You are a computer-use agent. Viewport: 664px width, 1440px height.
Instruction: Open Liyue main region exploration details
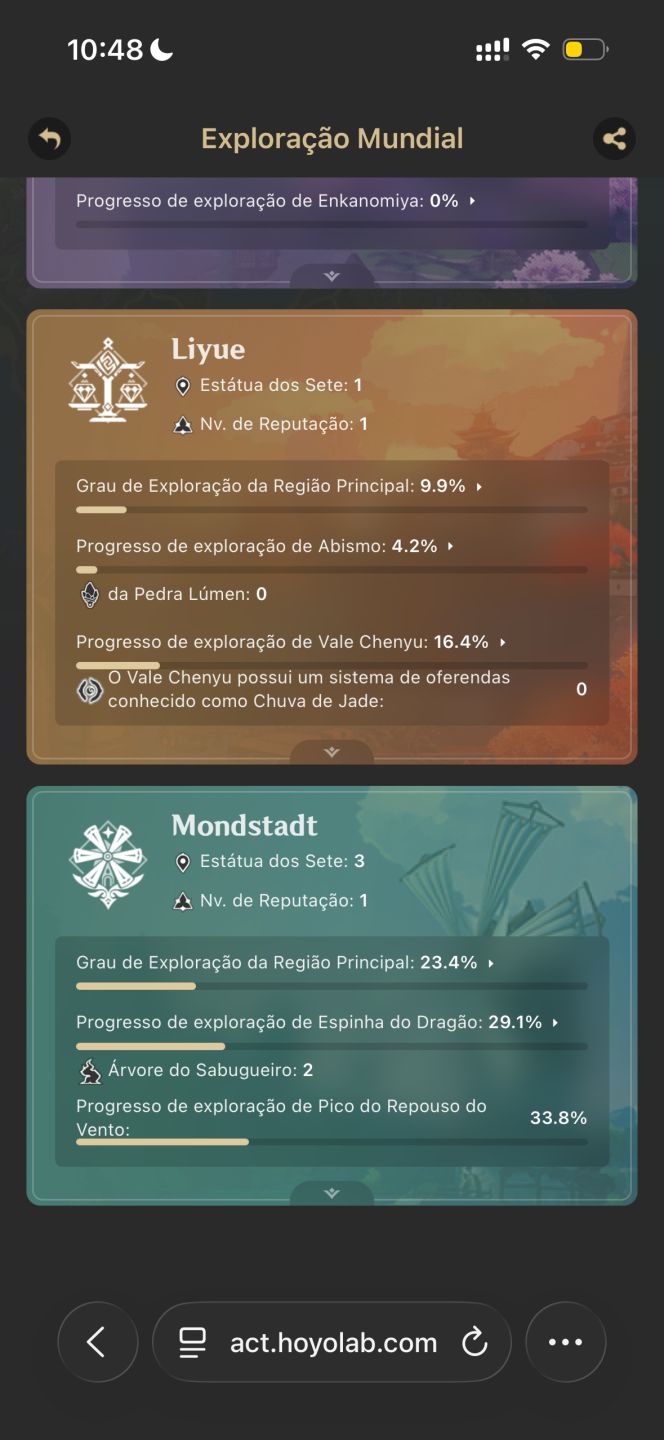tap(280, 487)
